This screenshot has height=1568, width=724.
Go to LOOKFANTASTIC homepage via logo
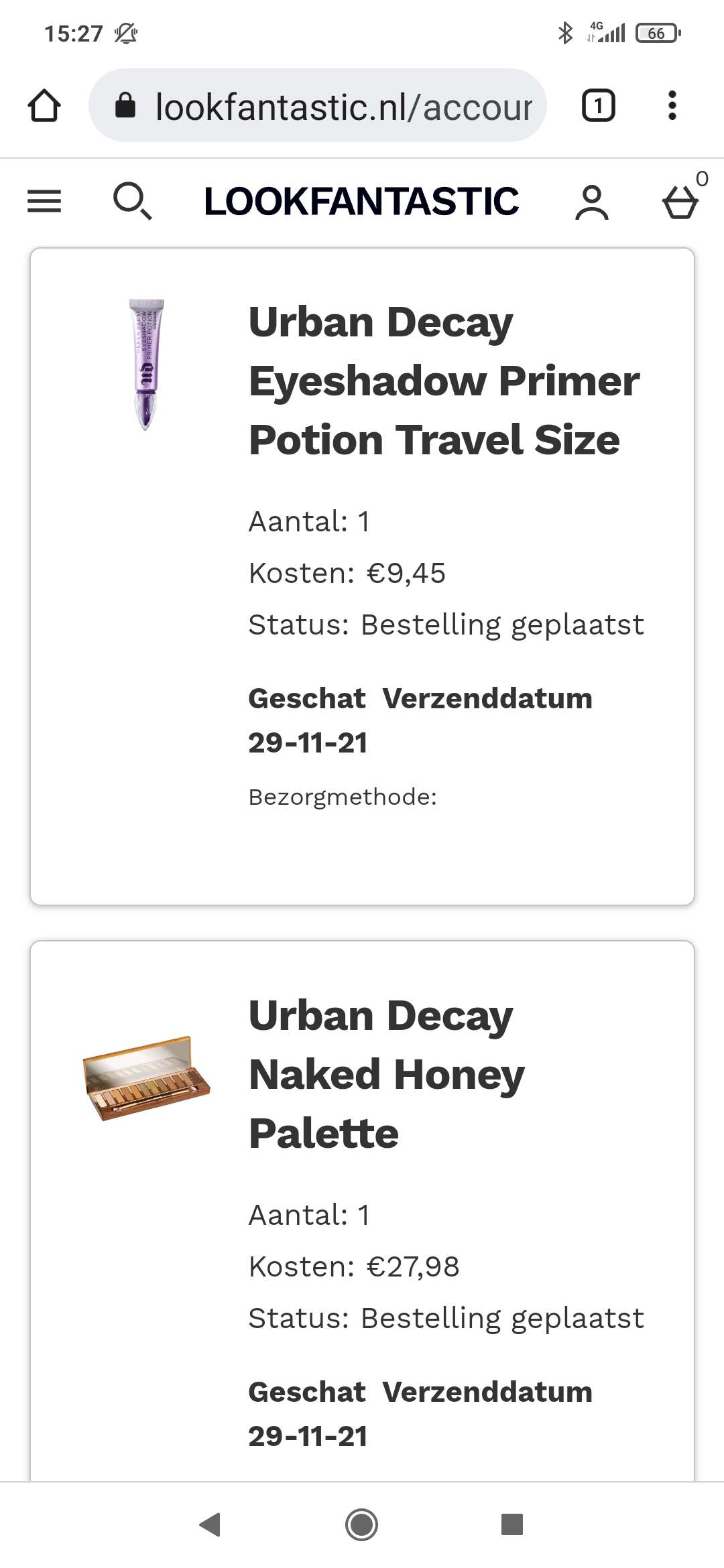pyautogui.click(x=361, y=201)
